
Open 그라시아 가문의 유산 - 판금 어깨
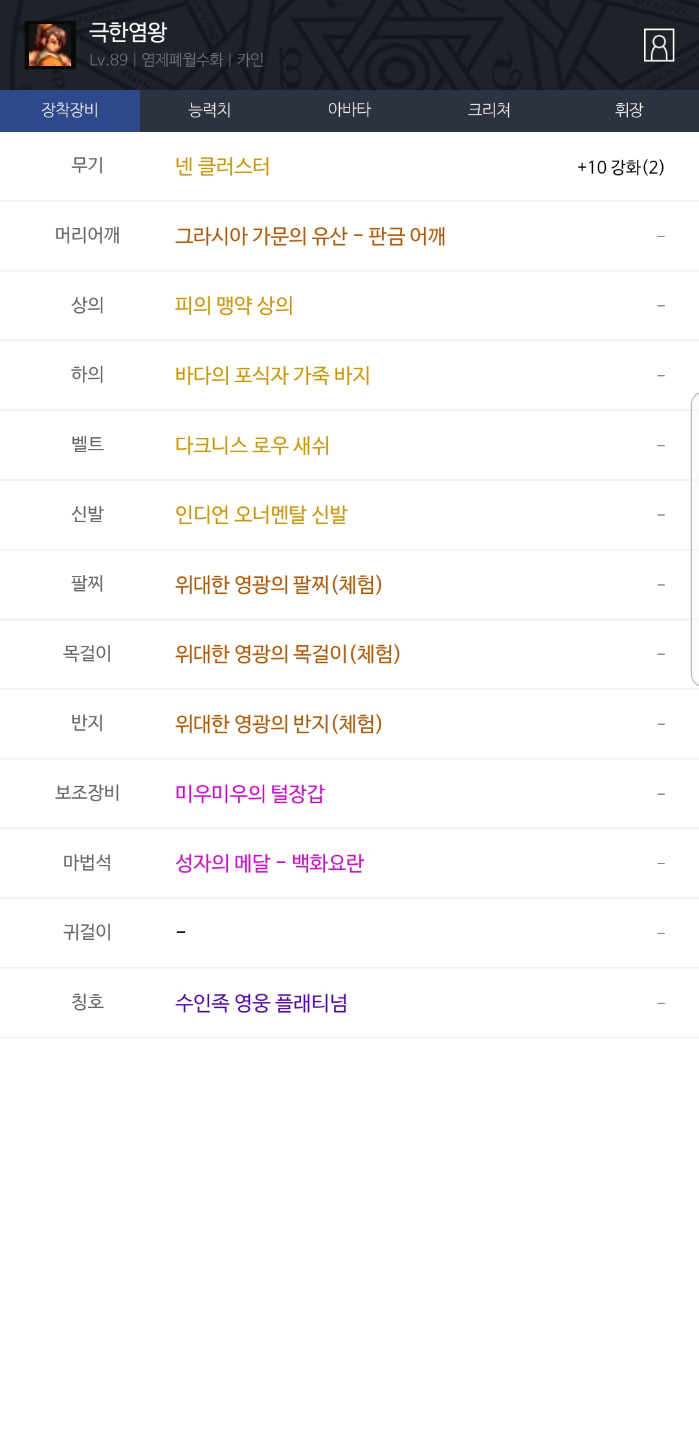[x=310, y=236]
